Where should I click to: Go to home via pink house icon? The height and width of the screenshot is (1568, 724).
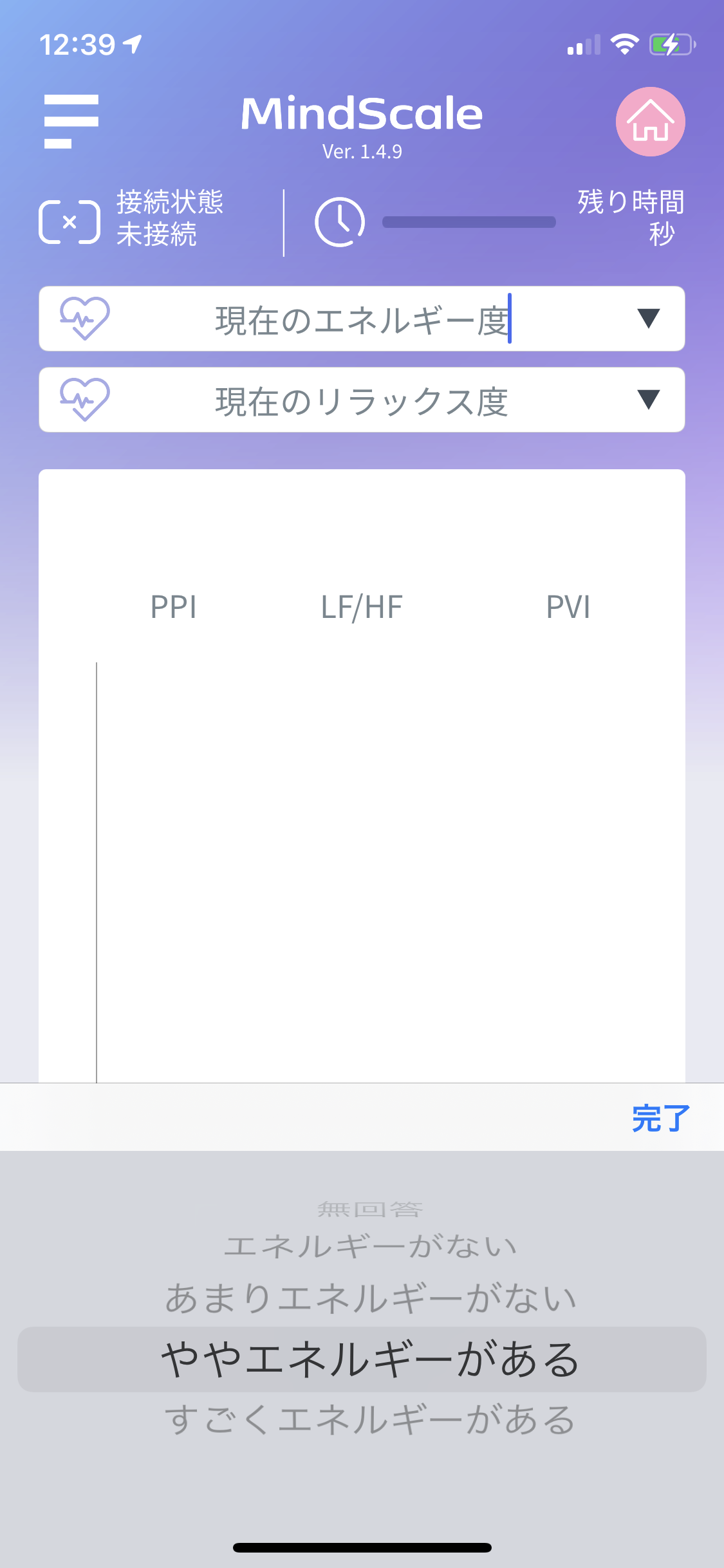click(650, 122)
